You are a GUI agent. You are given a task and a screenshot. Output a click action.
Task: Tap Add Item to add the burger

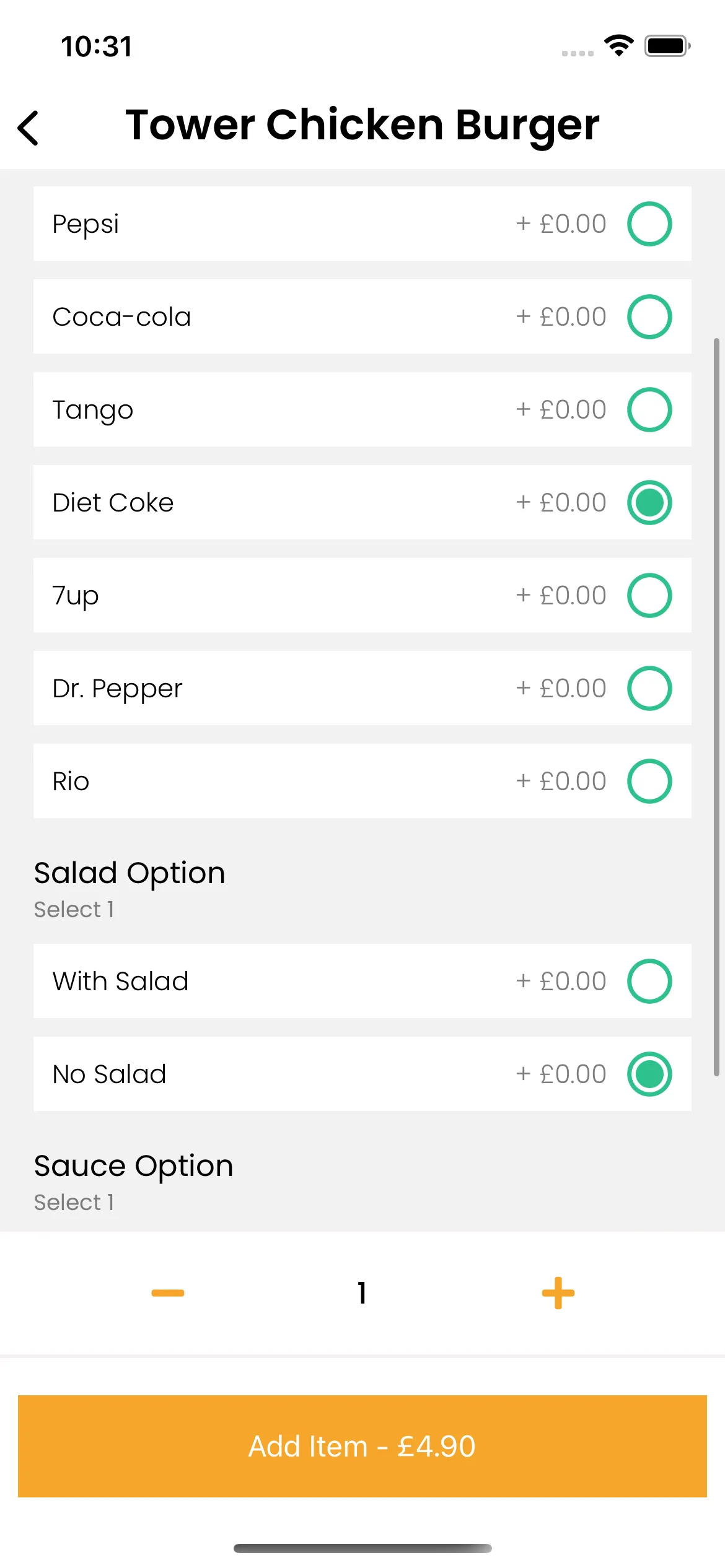(362, 1446)
